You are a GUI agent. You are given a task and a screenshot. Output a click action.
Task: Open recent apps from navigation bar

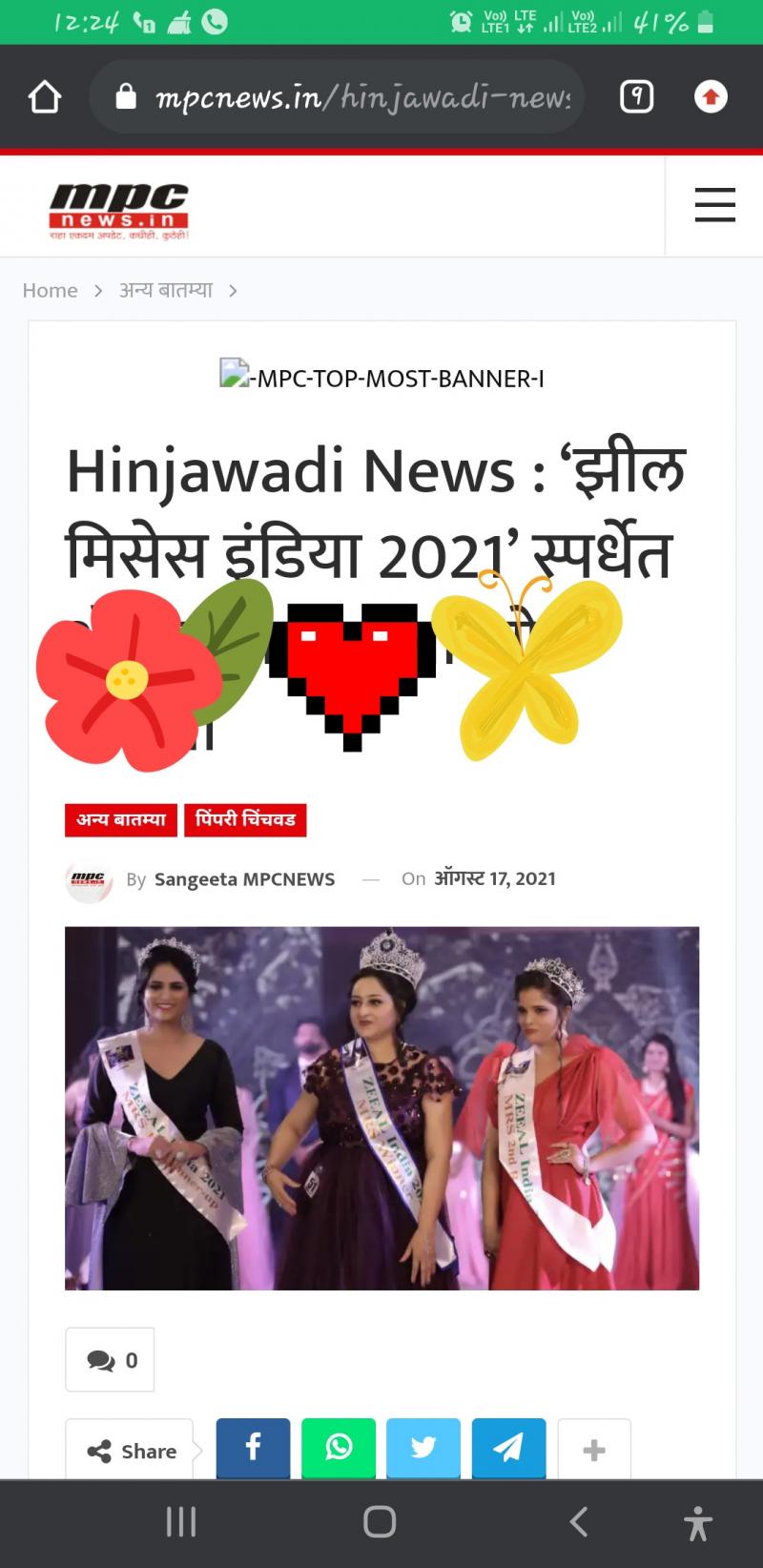181,1521
